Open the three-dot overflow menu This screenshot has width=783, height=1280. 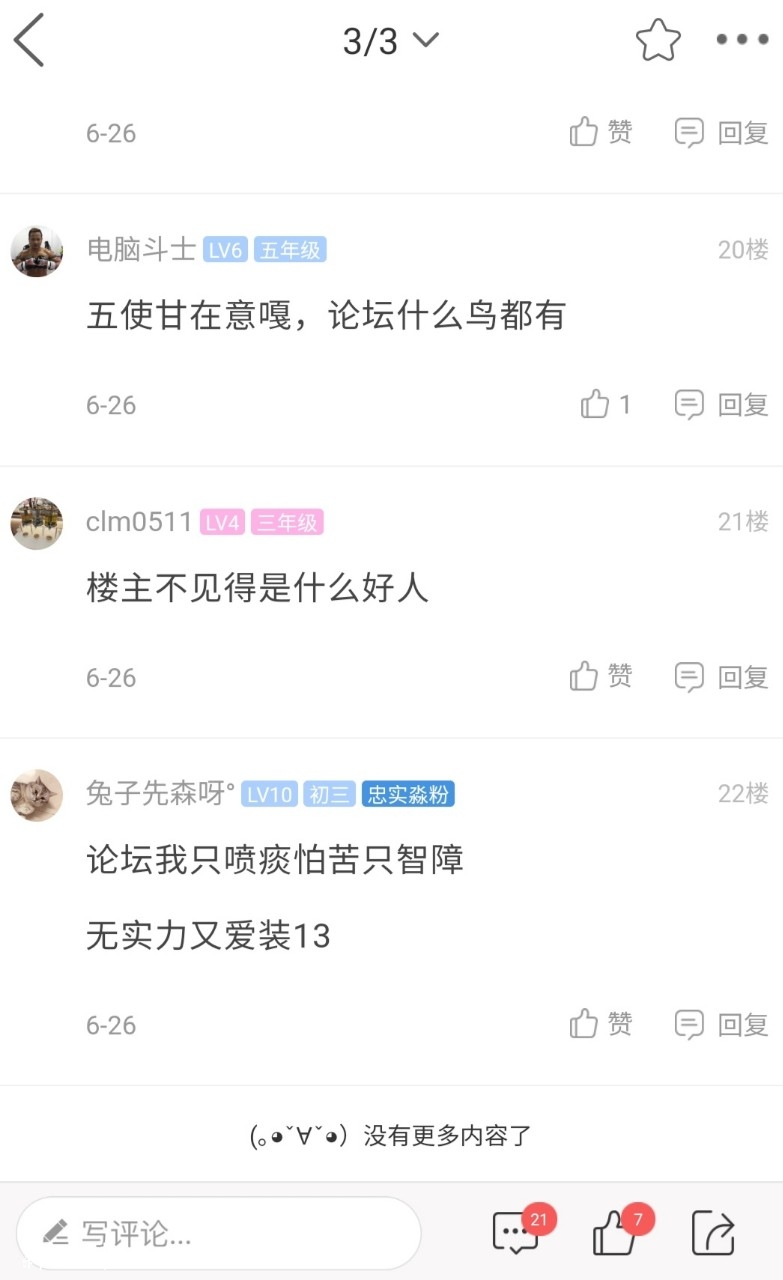(742, 41)
